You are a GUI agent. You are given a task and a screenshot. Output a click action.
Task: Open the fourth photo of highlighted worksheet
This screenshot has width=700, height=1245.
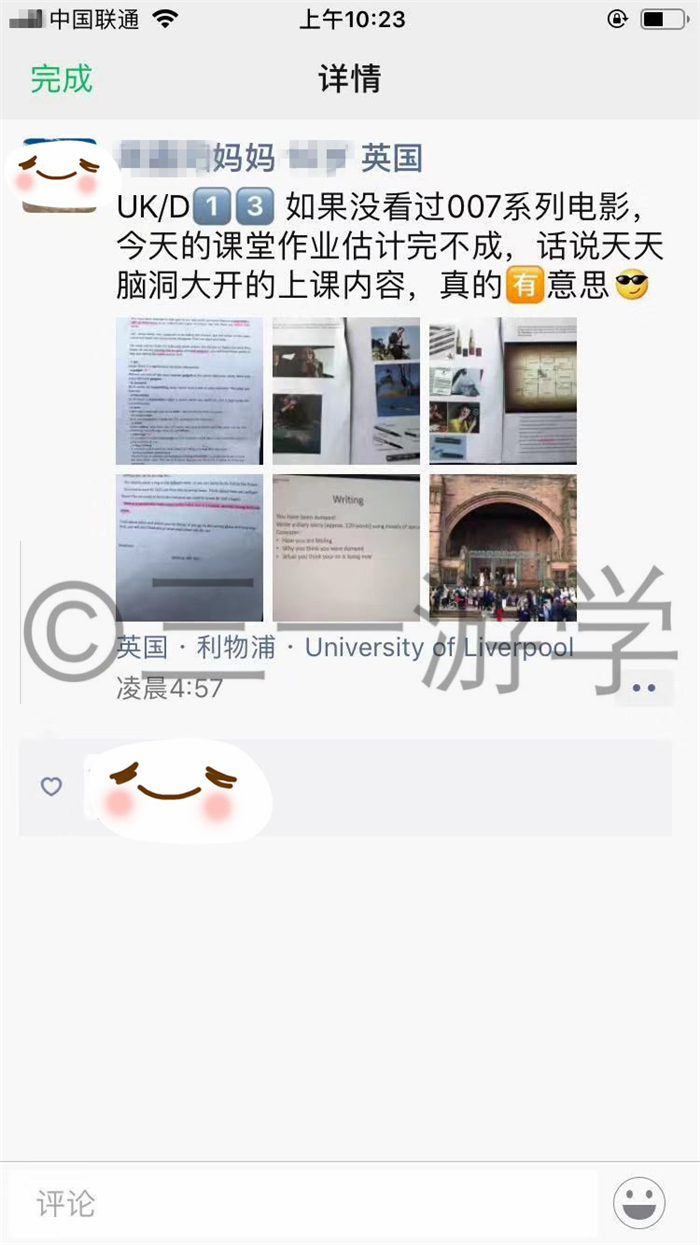coord(190,548)
